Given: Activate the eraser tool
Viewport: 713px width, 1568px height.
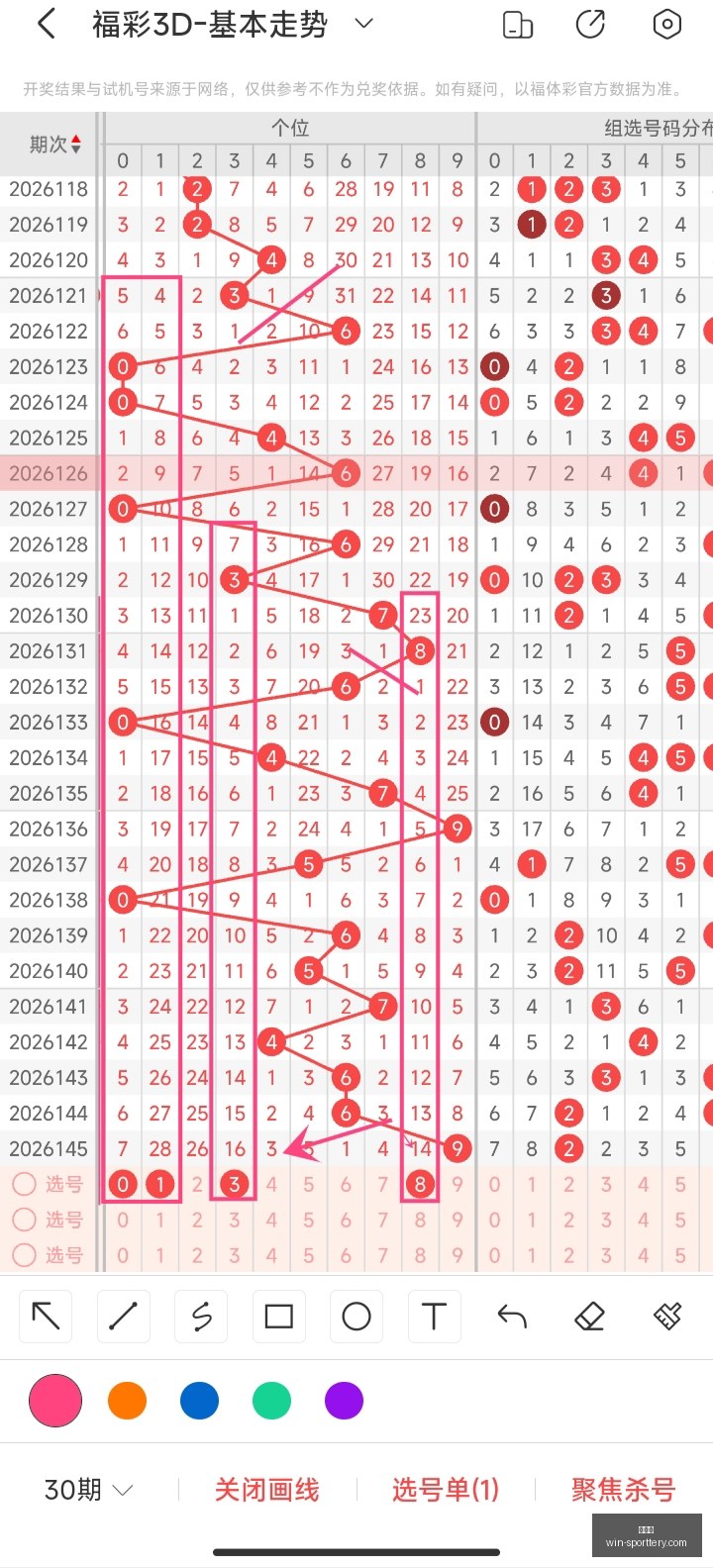Looking at the screenshot, I should (589, 1316).
